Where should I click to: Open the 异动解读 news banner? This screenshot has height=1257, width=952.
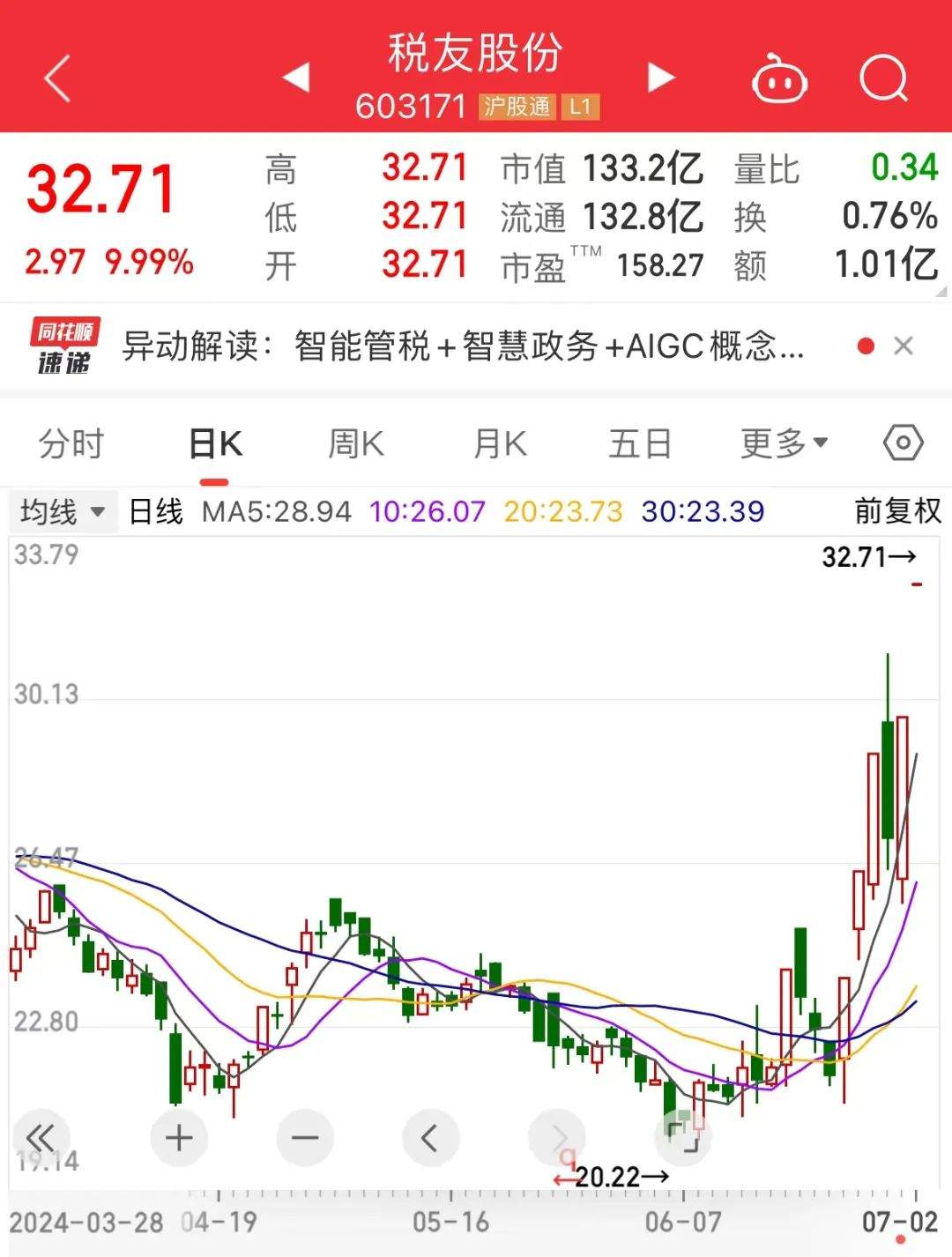pyautogui.click(x=462, y=346)
